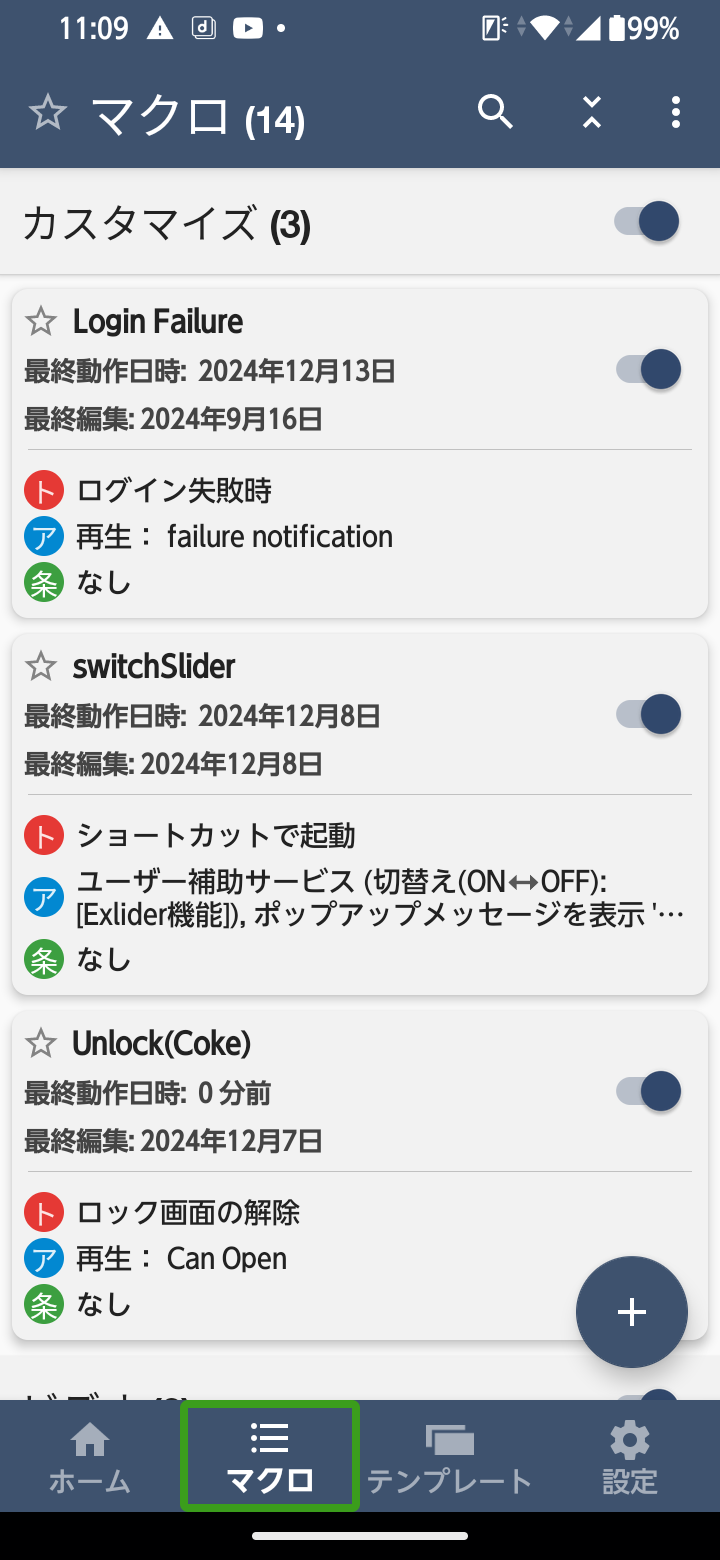Mark switchSlider as favorite
Image resolution: width=720 pixels, height=1560 pixels.
pyautogui.click(x=41, y=667)
